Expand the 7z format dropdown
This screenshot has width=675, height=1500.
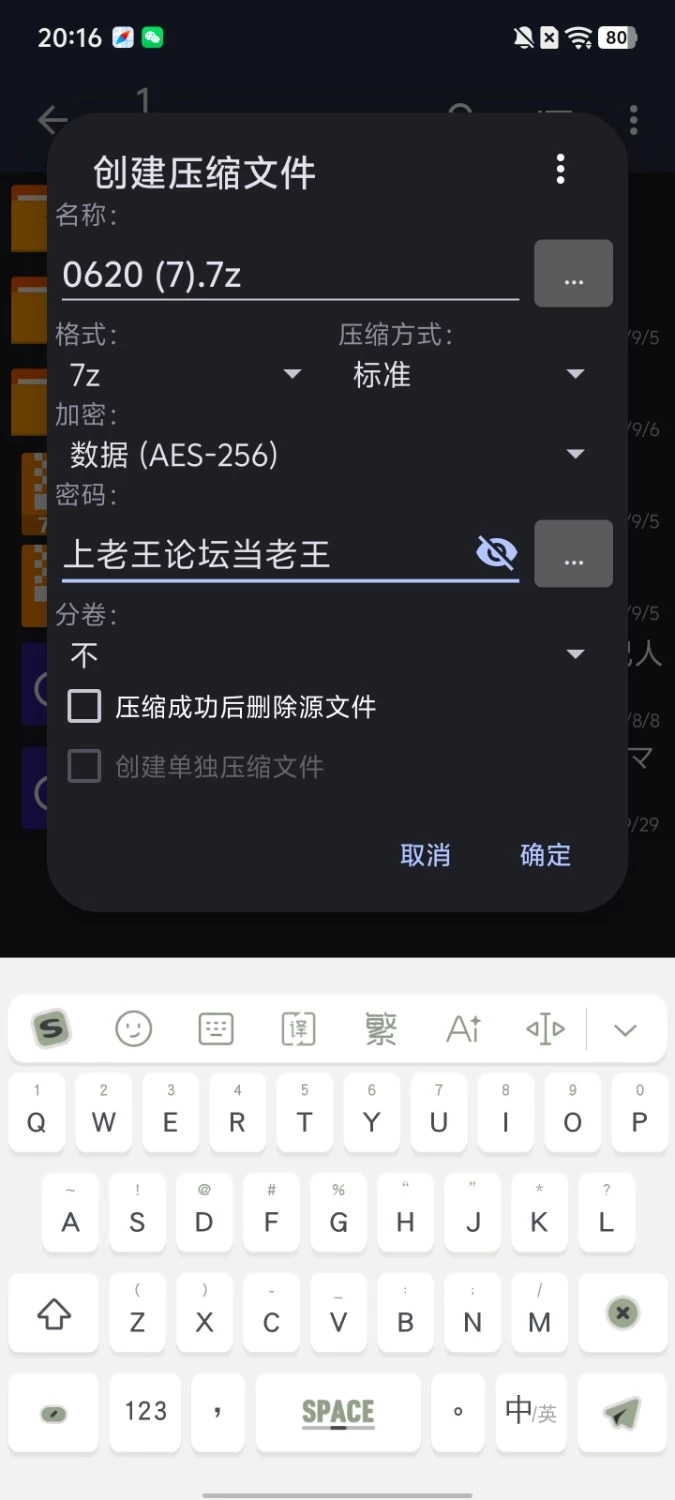pyautogui.click(x=185, y=375)
